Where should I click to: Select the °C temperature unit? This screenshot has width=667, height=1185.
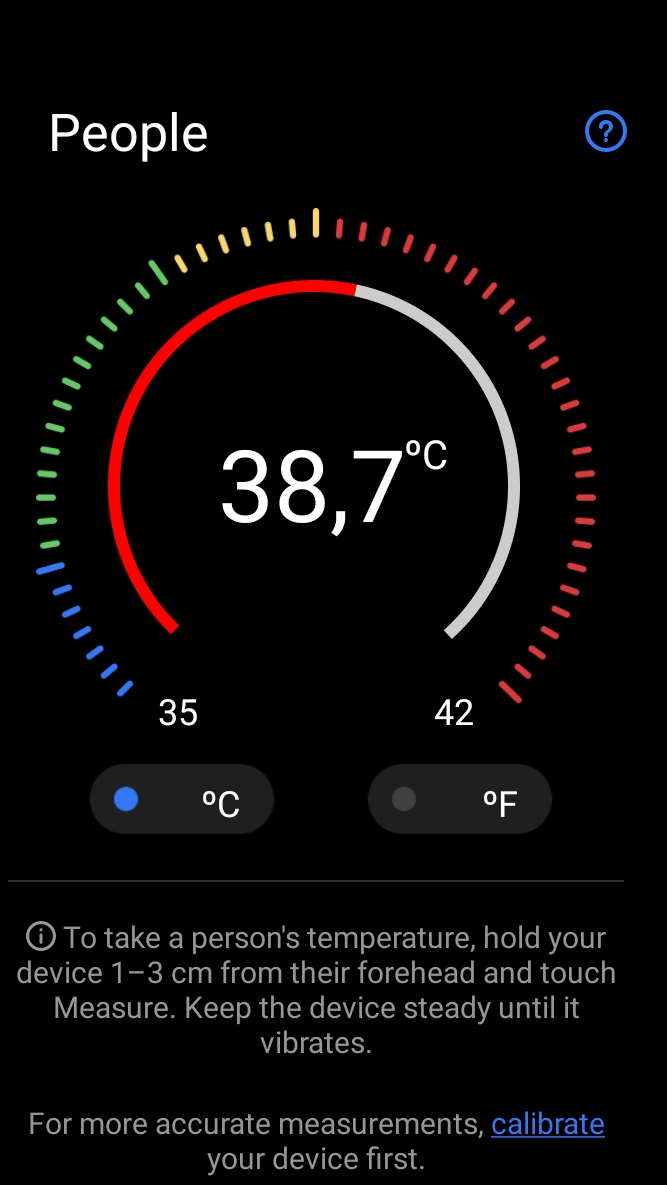pos(182,800)
